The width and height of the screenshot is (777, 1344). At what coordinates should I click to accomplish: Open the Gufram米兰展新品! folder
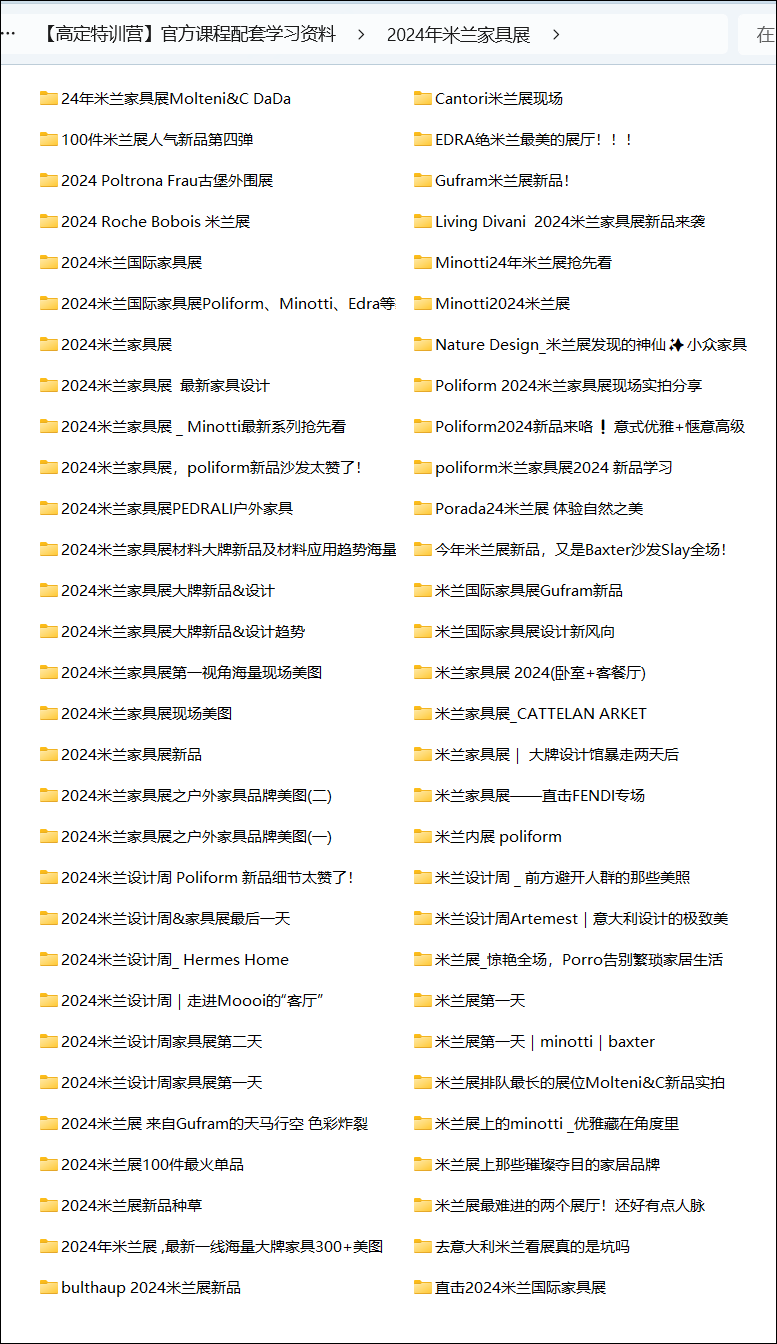point(501,180)
